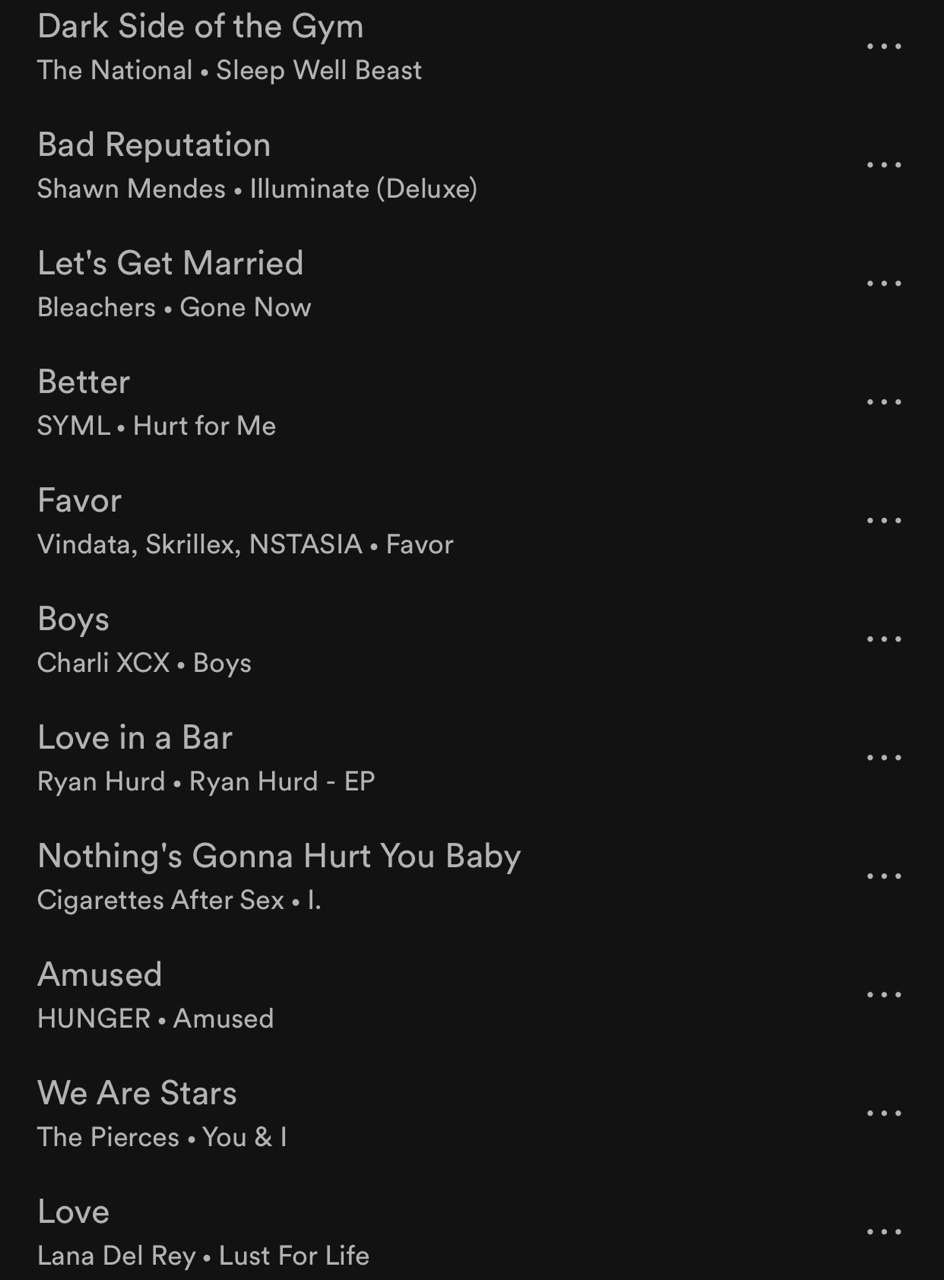The width and height of the screenshot is (944, 1280).
Task: Open more options for Nothing's Gonna Hurt You Baby
Action: (884, 876)
